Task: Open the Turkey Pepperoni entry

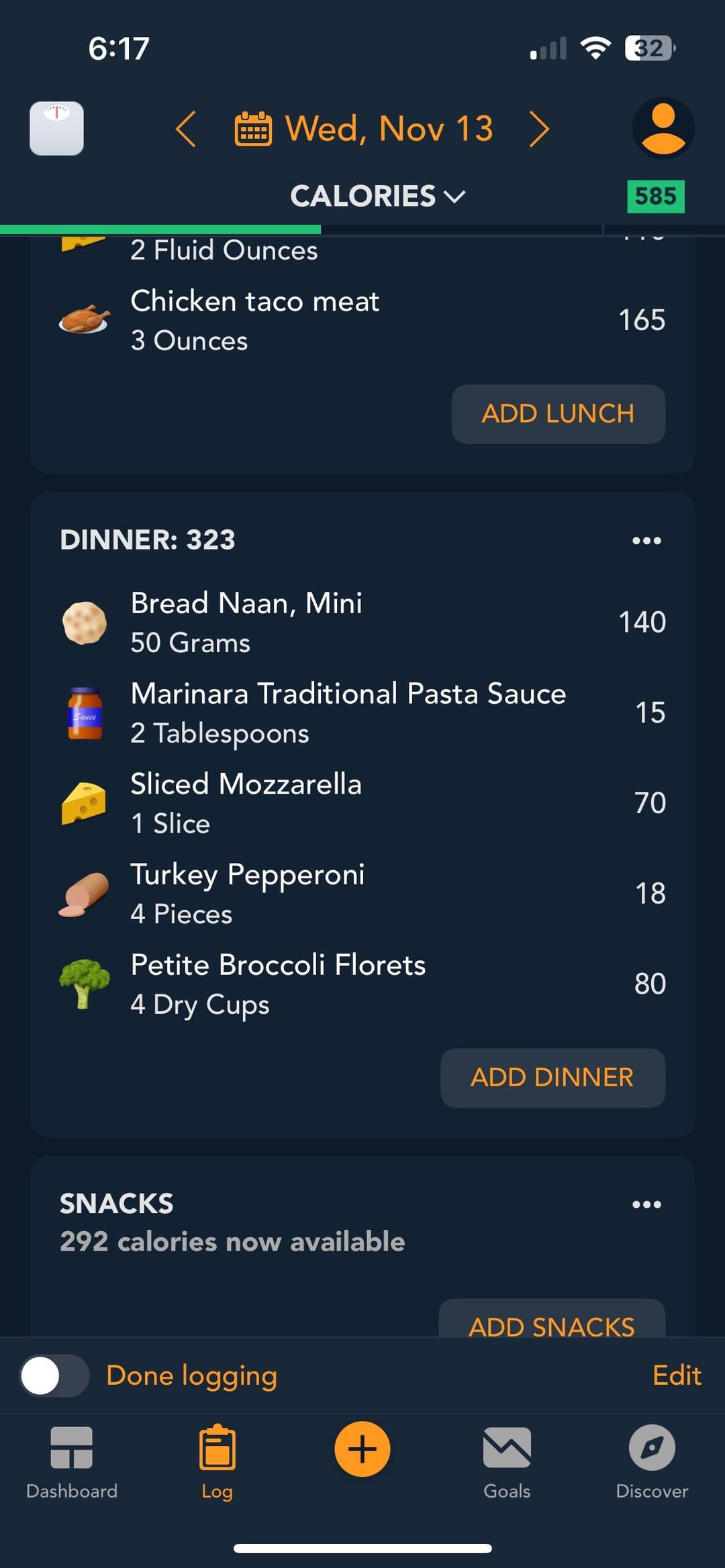Action: click(362, 894)
